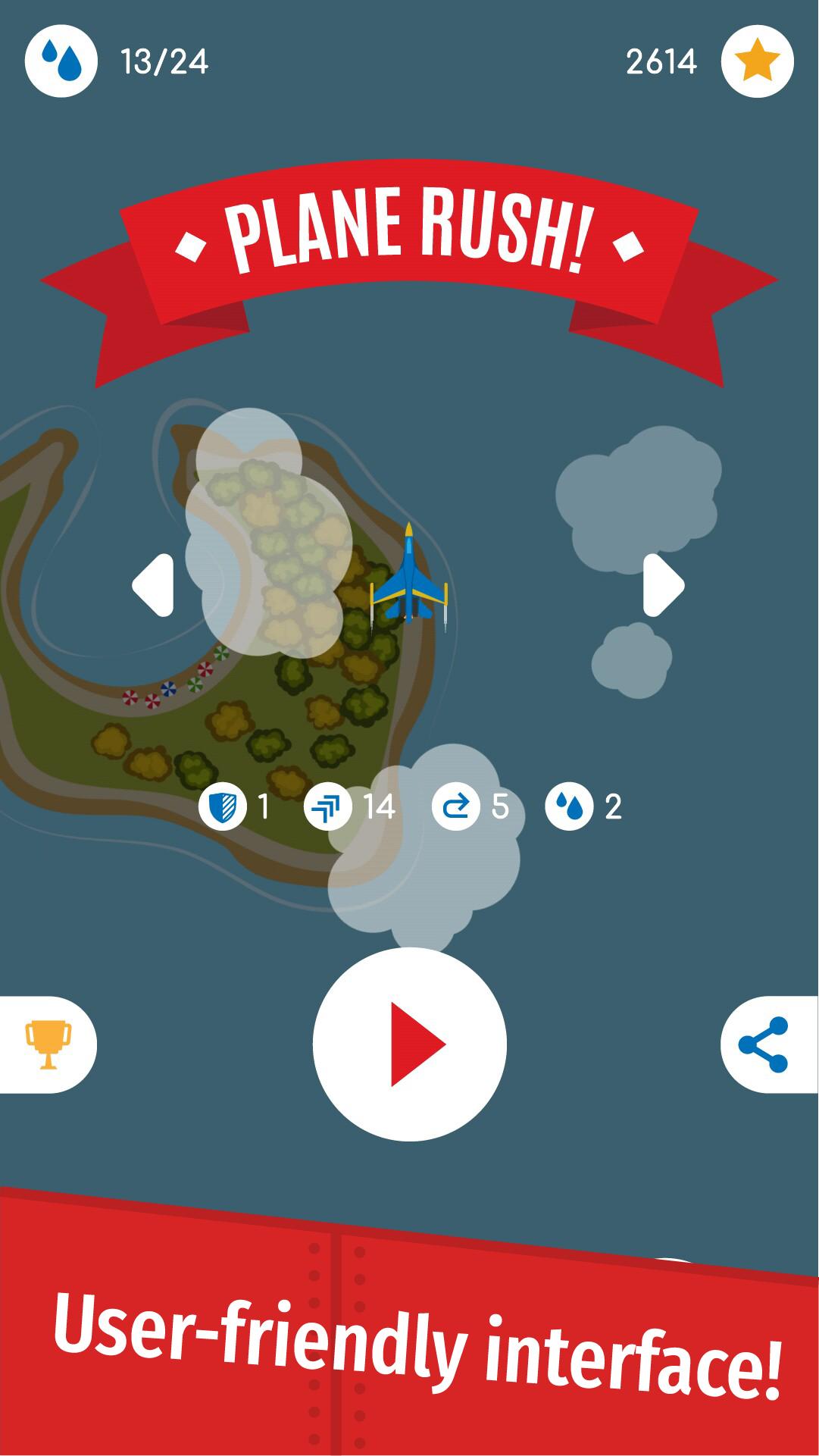This screenshot has height=1456, width=819.
Task: Select the next plane with the right arrow
Action: 664,585
